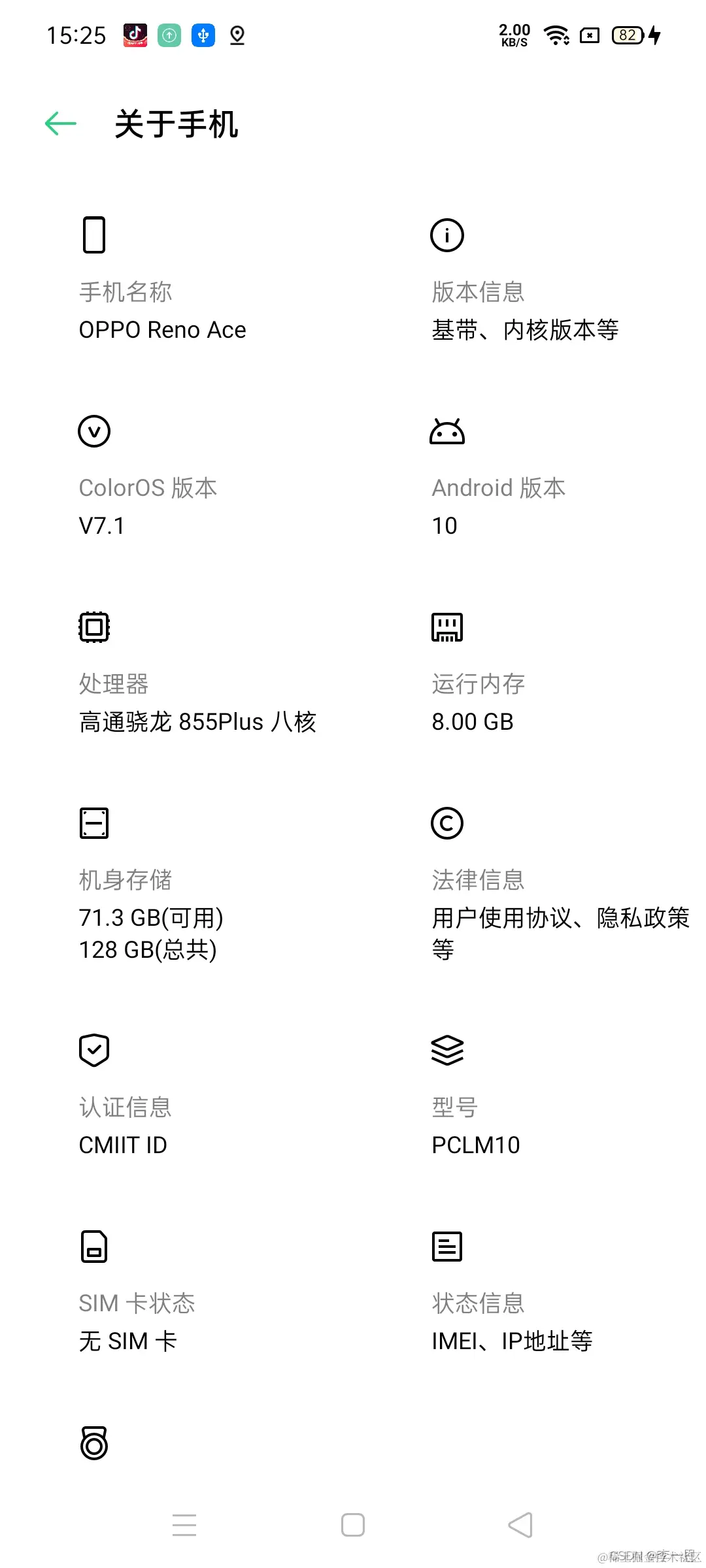
Task: Tap the phone icon above 手机名称
Action: pos(94,235)
